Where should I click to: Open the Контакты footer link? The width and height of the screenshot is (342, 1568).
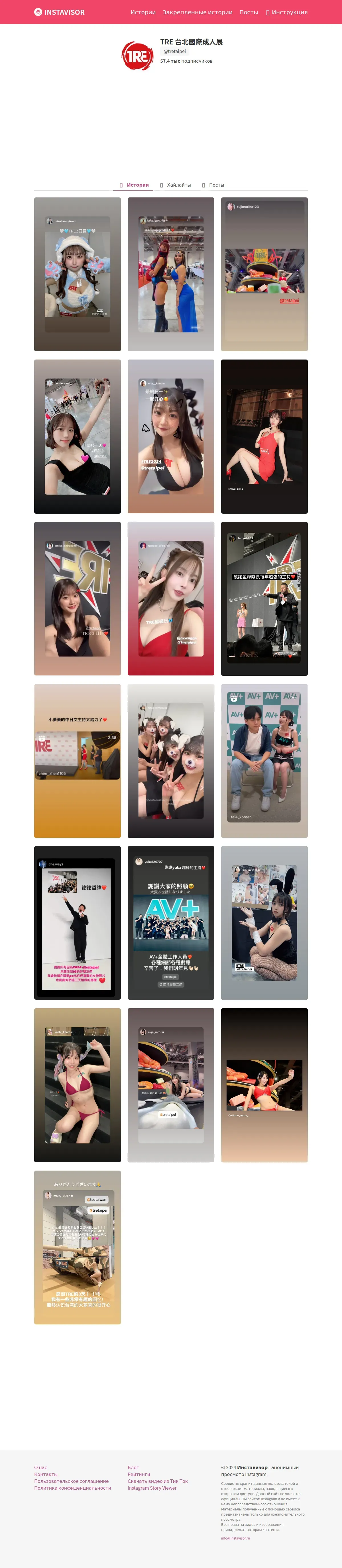click(x=46, y=1474)
